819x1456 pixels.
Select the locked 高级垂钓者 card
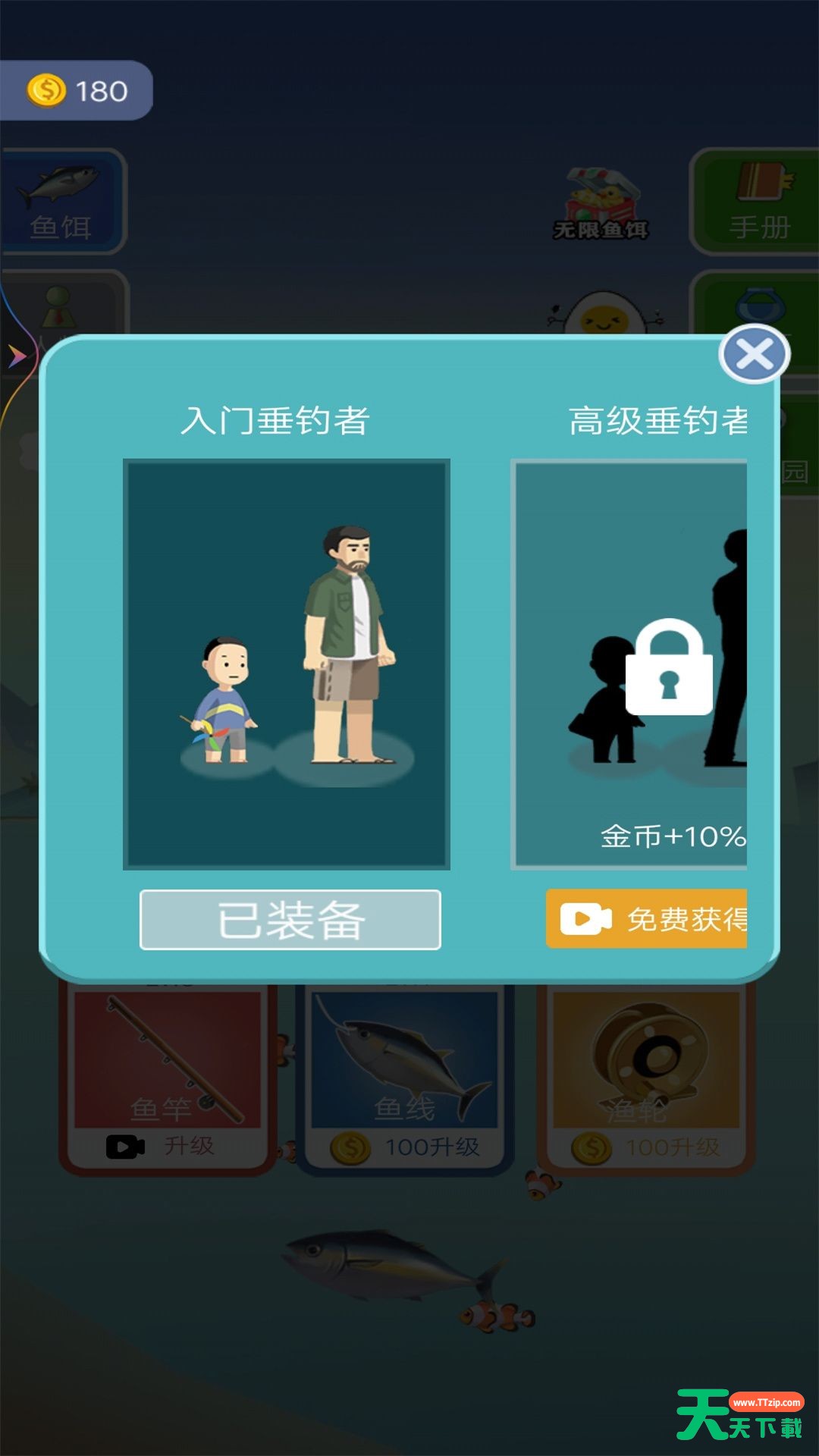(631, 664)
